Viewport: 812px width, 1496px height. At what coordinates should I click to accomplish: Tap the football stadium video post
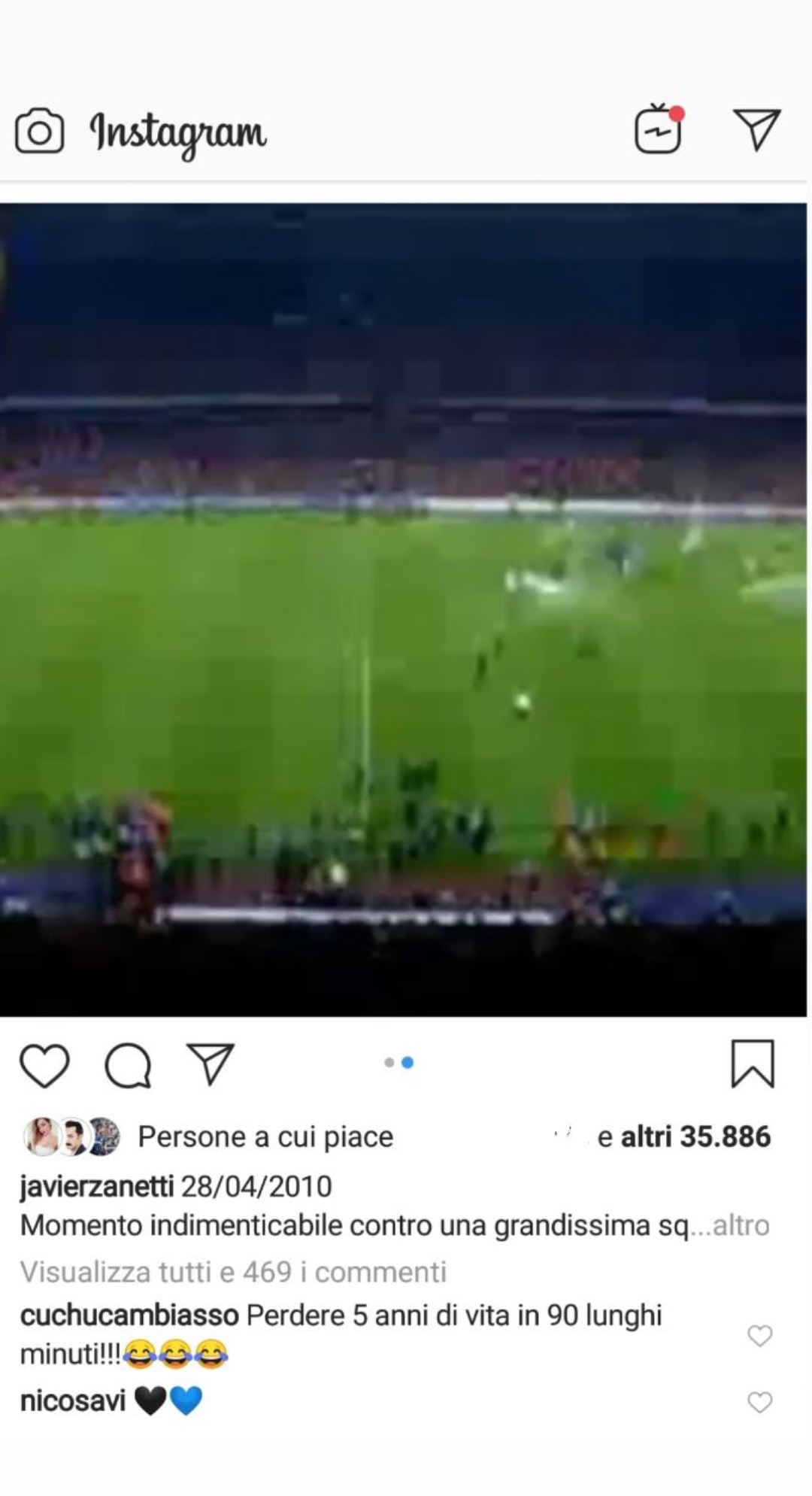coord(403,609)
